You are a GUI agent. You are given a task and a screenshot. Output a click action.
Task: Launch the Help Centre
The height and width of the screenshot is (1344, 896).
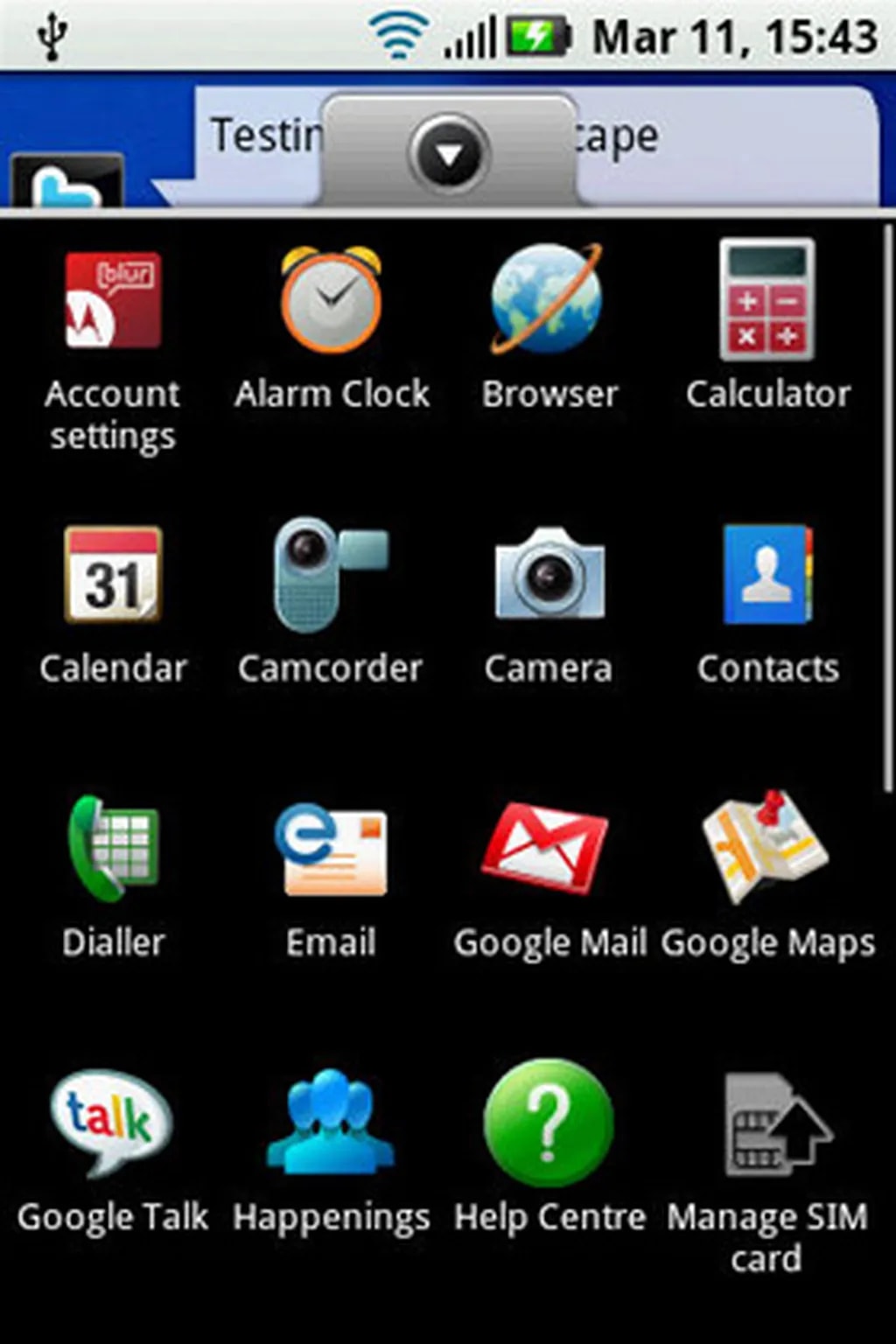[549, 1124]
